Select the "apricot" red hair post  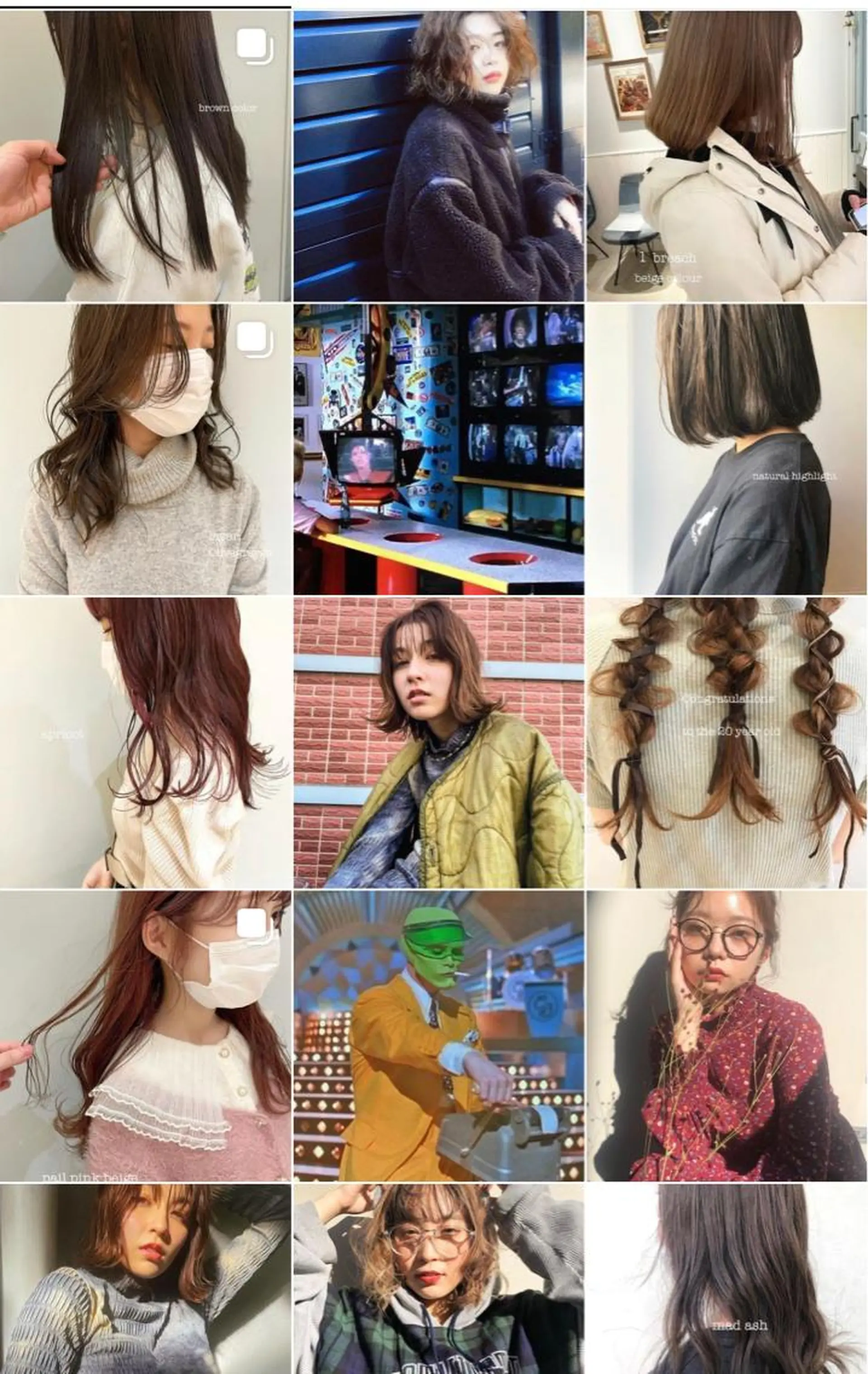pyautogui.click(x=146, y=742)
